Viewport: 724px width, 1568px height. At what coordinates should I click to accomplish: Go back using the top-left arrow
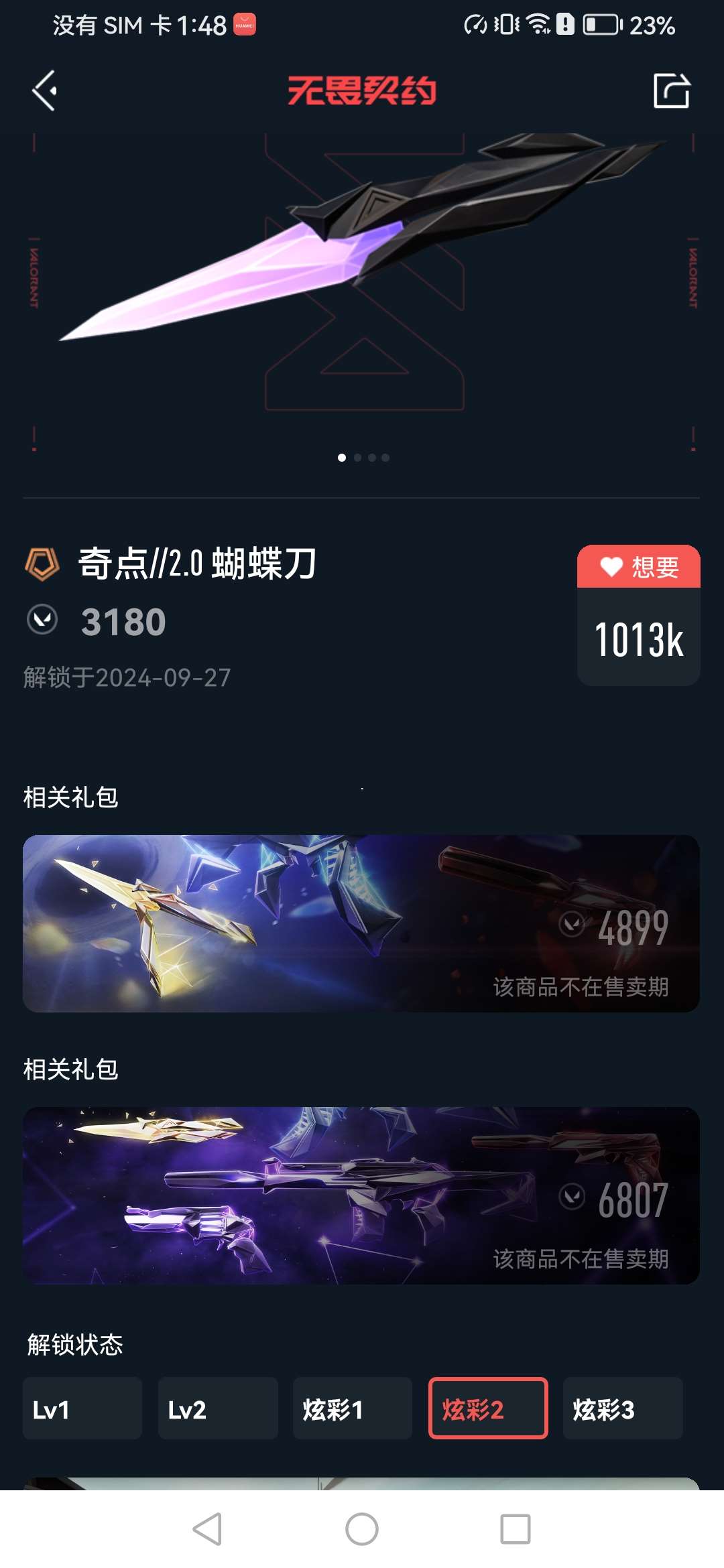point(44,91)
